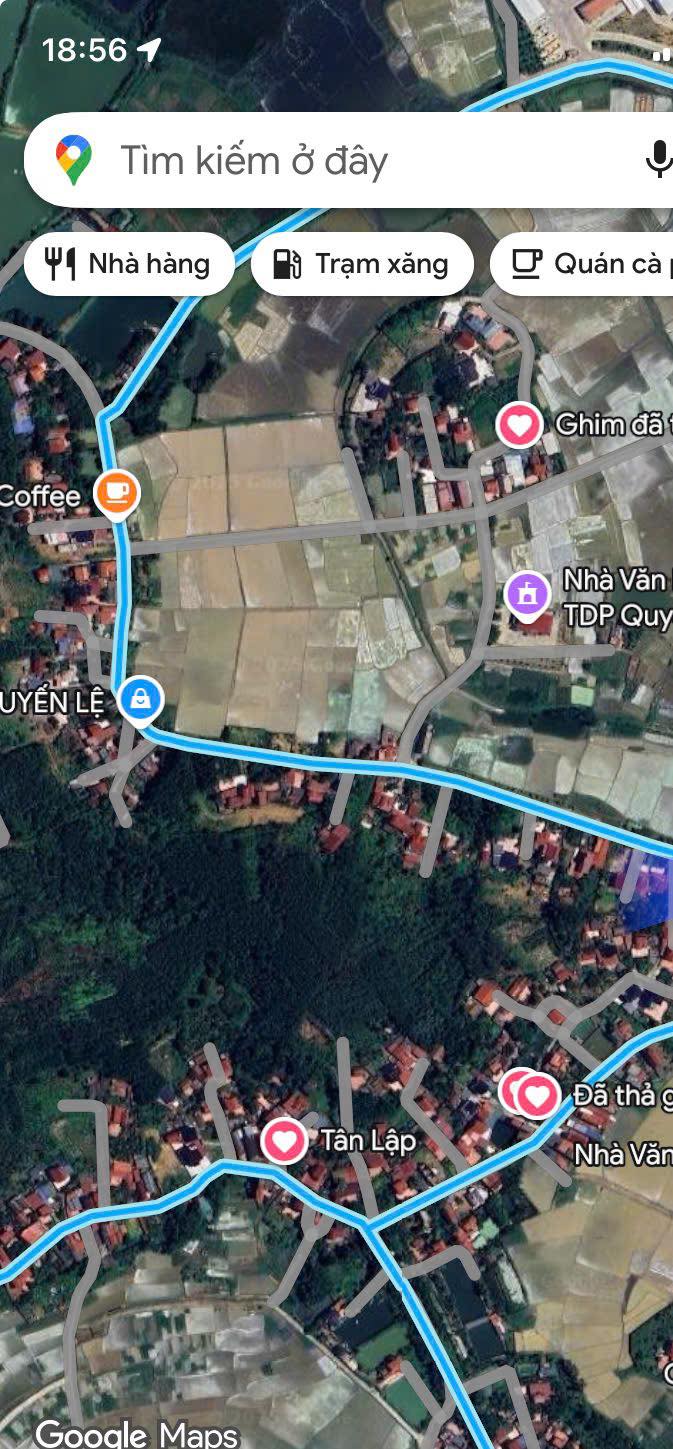Choose the Quán cà phê chip
This screenshot has height=1449, width=673.
[583, 264]
